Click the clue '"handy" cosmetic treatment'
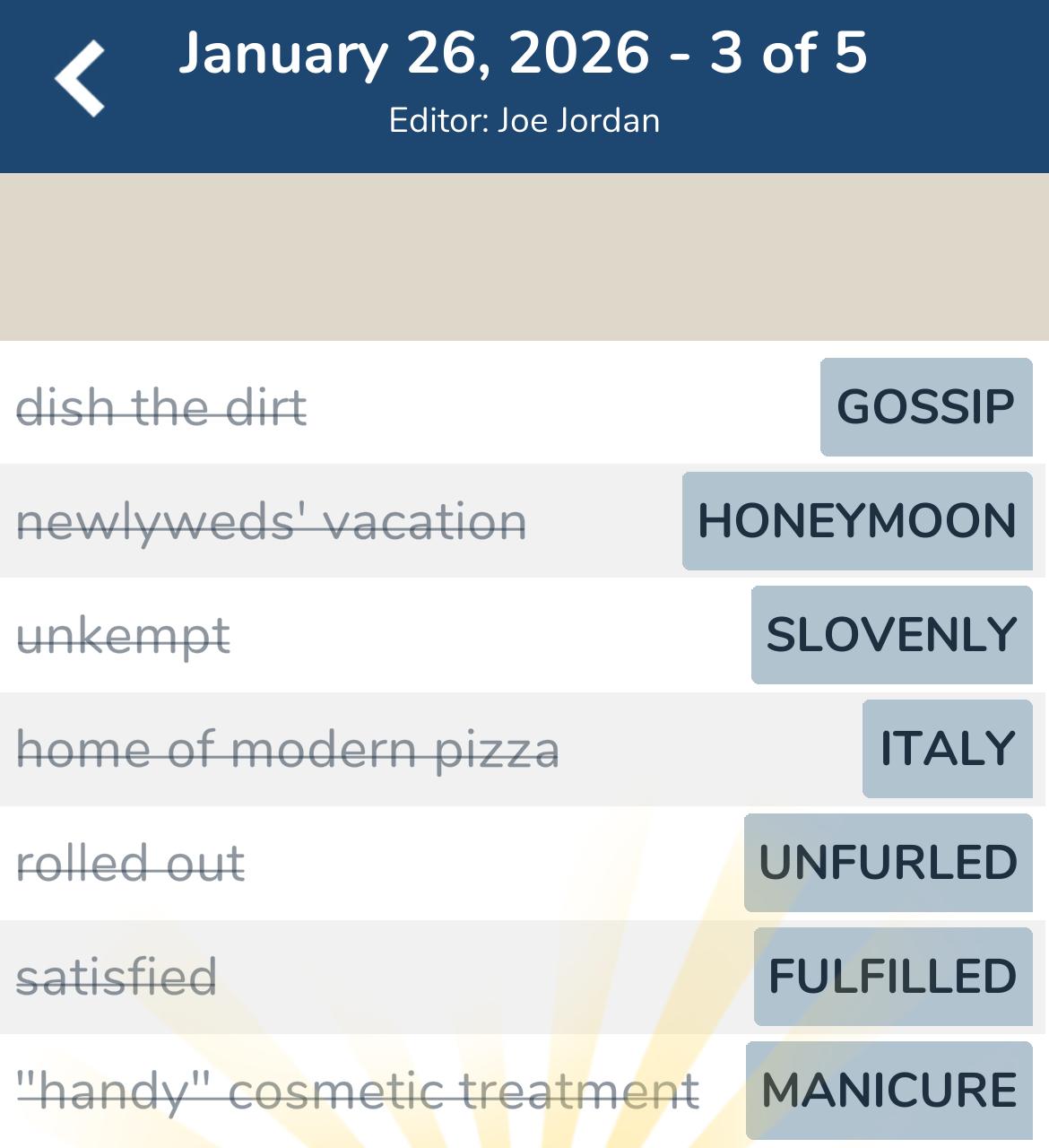The height and width of the screenshot is (1148, 1049). (x=355, y=1091)
